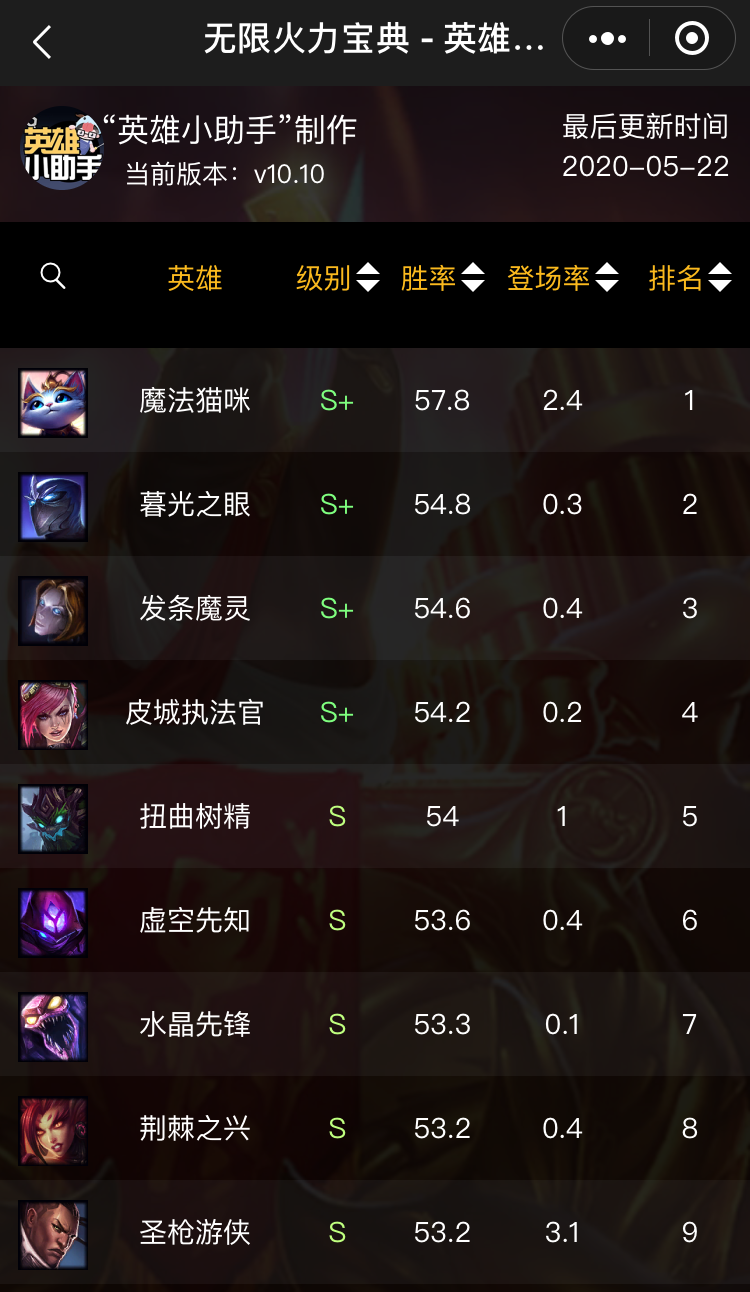The width and height of the screenshot is (750, 1292).
Task: Open the mini program's three-dot menu
Action: pyautogui.click(x=607, y=39)
